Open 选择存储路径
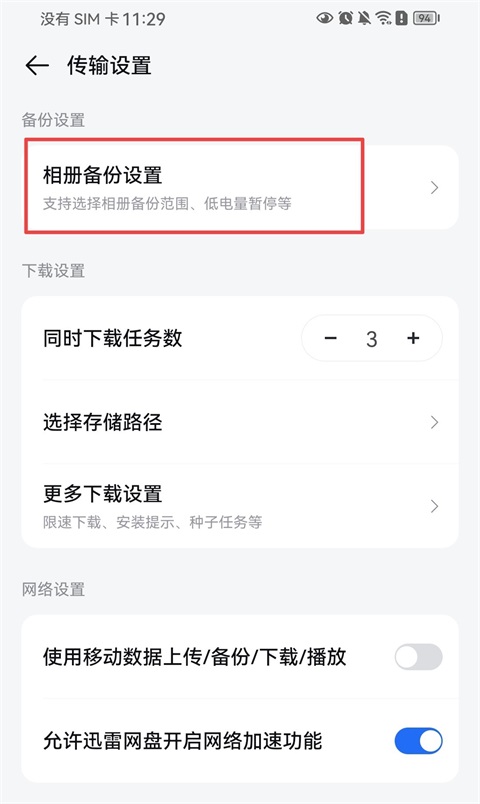480x804 pixels. (239, 422)
